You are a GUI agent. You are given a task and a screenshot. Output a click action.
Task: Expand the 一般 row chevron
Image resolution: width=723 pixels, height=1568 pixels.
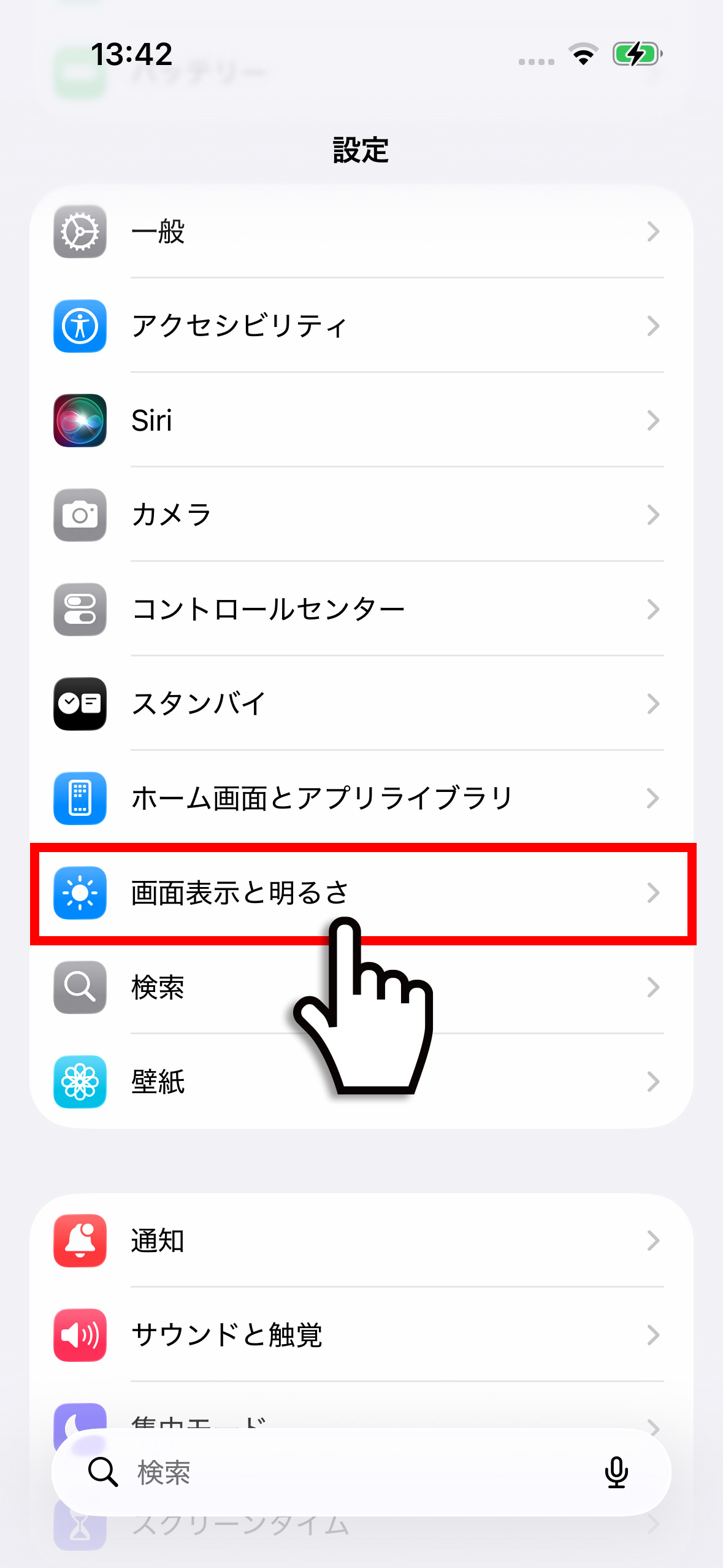pyautogui.click(x=653, y=232)
